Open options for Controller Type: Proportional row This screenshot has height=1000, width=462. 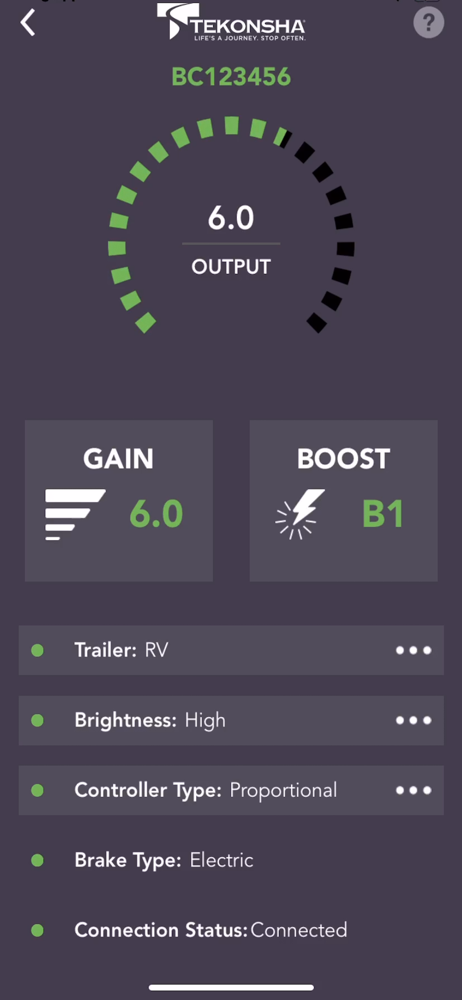(x=414, y=791)
